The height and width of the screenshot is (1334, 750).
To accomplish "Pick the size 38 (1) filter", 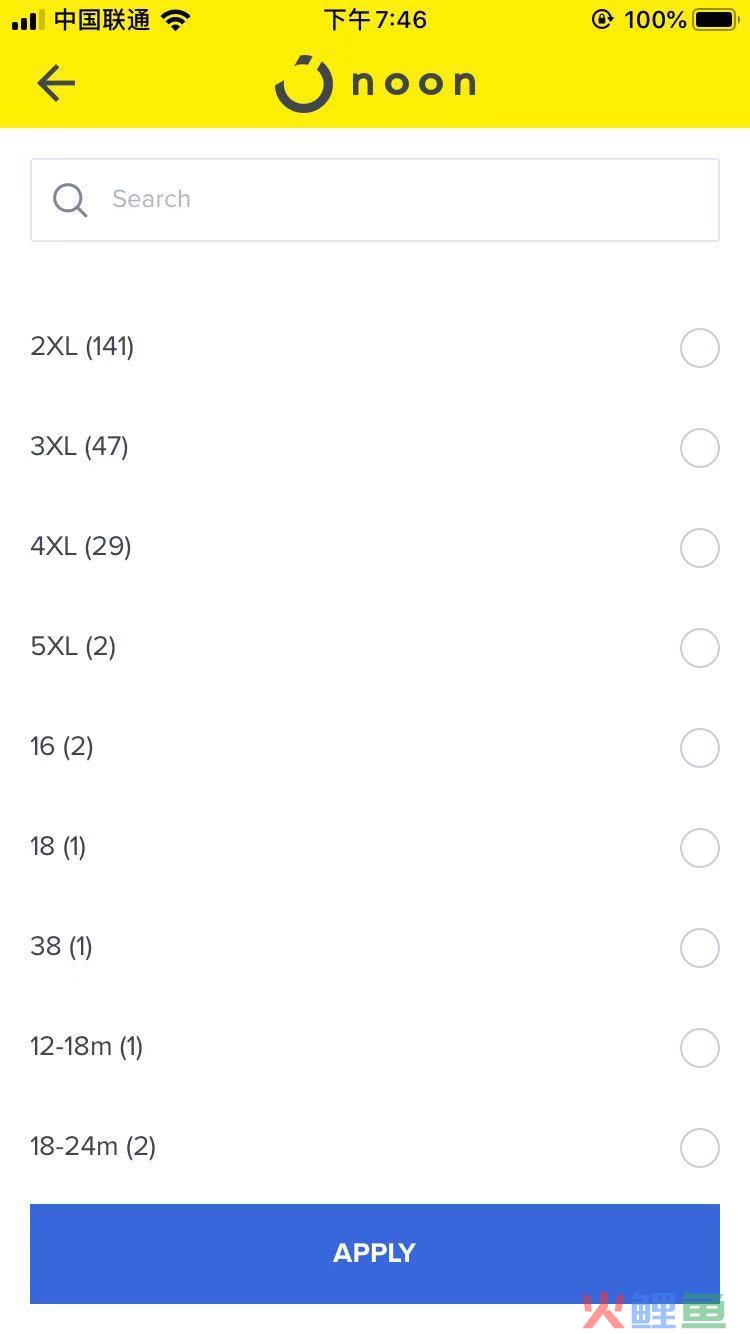I will 699,948.
